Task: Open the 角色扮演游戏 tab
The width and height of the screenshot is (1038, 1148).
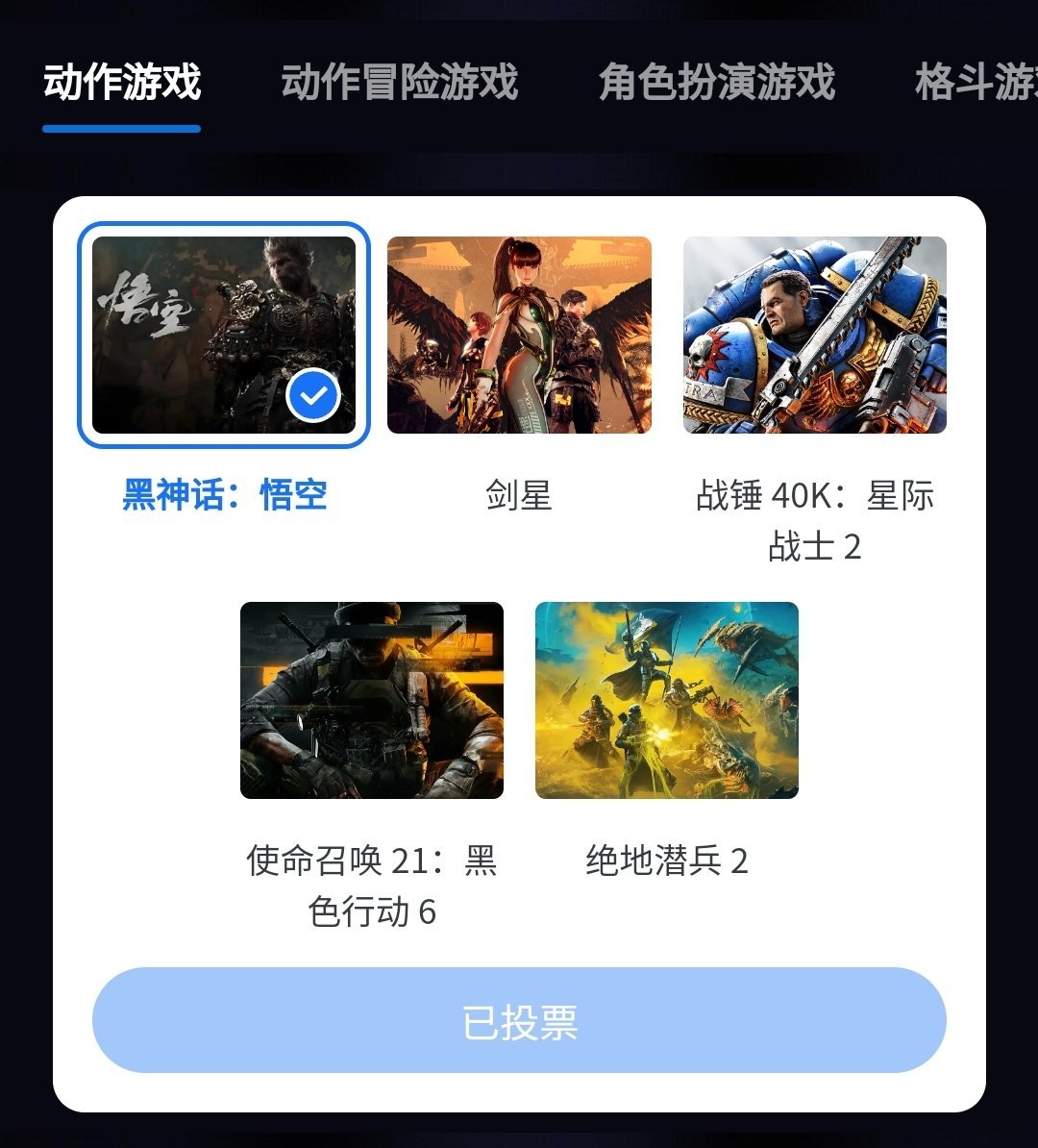Action: pos(716,83)
